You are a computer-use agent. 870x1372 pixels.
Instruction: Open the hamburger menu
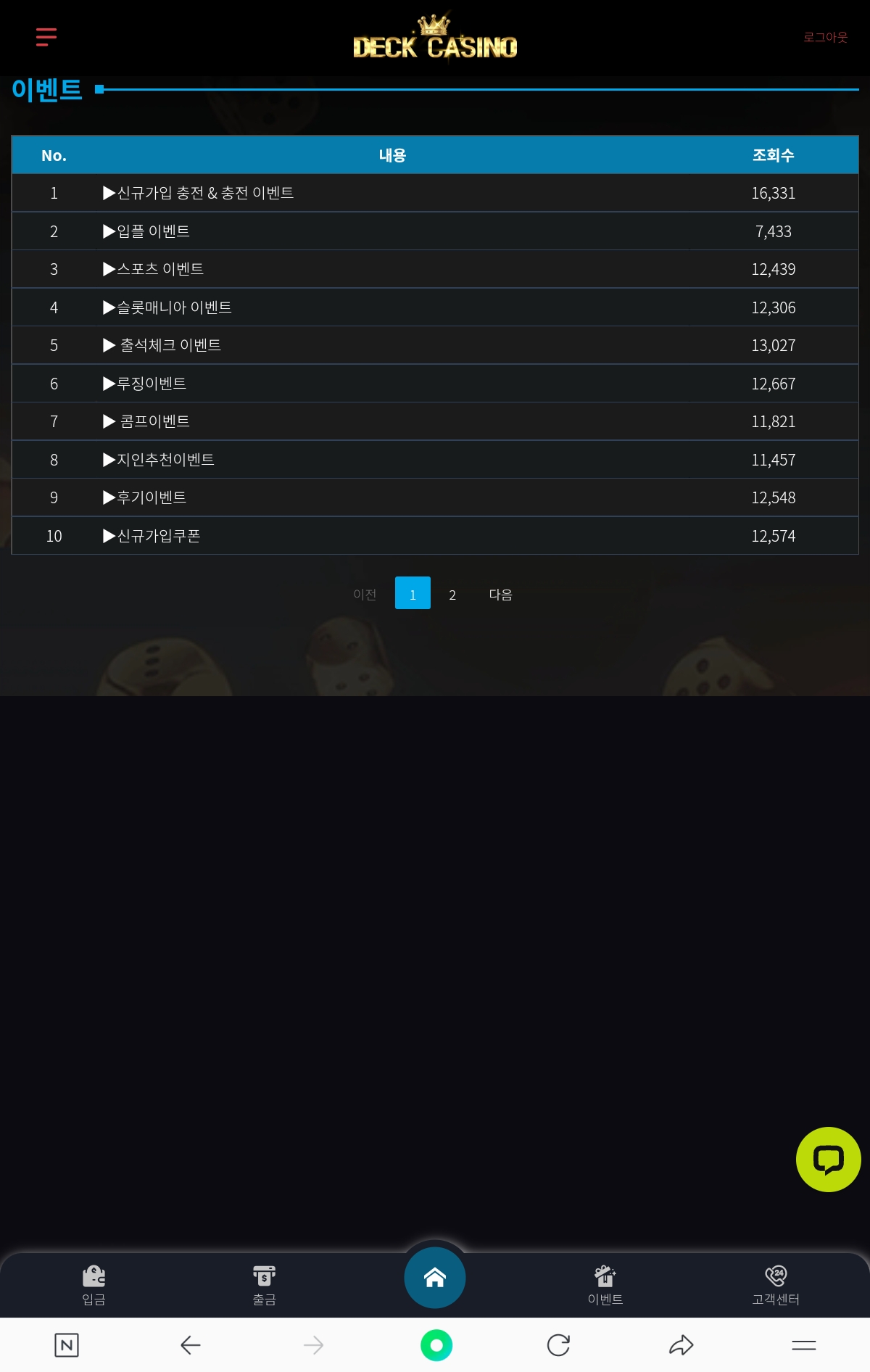46,37
